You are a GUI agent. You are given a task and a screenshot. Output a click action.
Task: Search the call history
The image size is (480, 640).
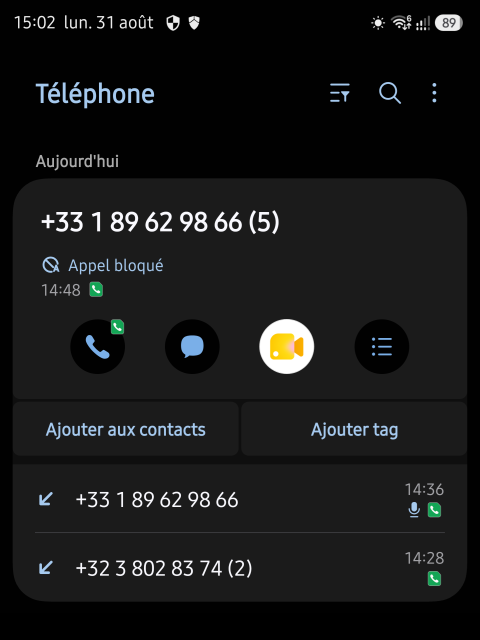tap(390, 93)
